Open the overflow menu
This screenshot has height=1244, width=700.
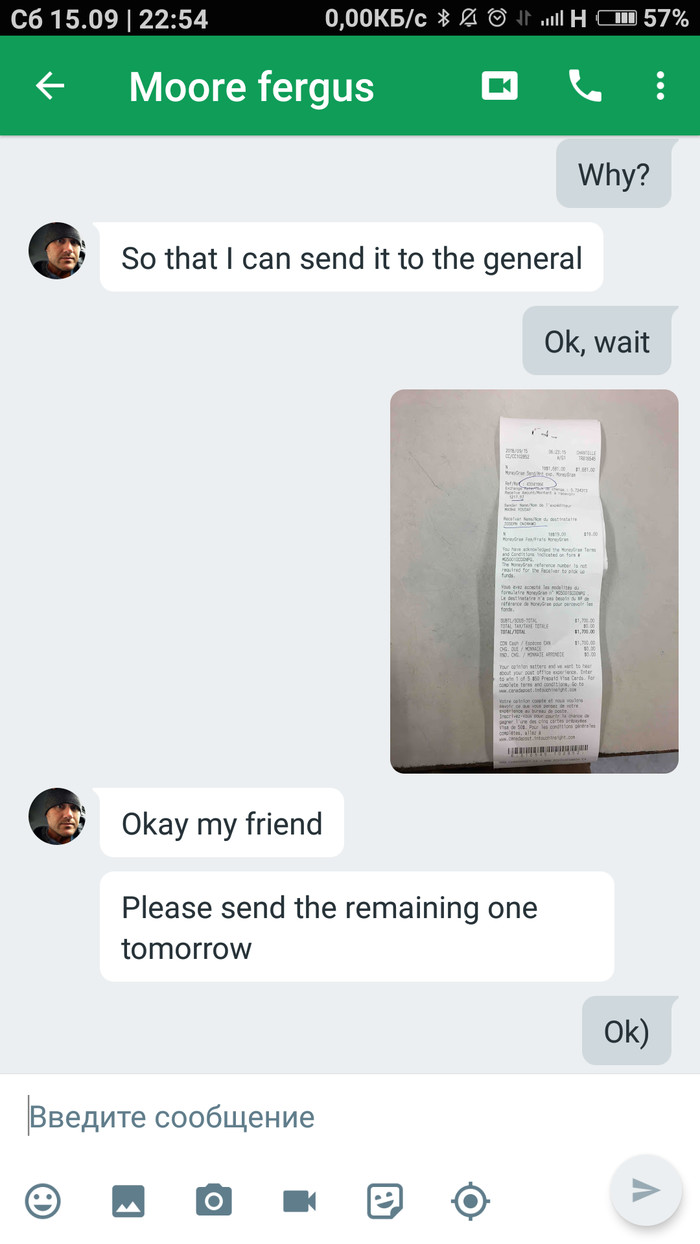(660, 87)
